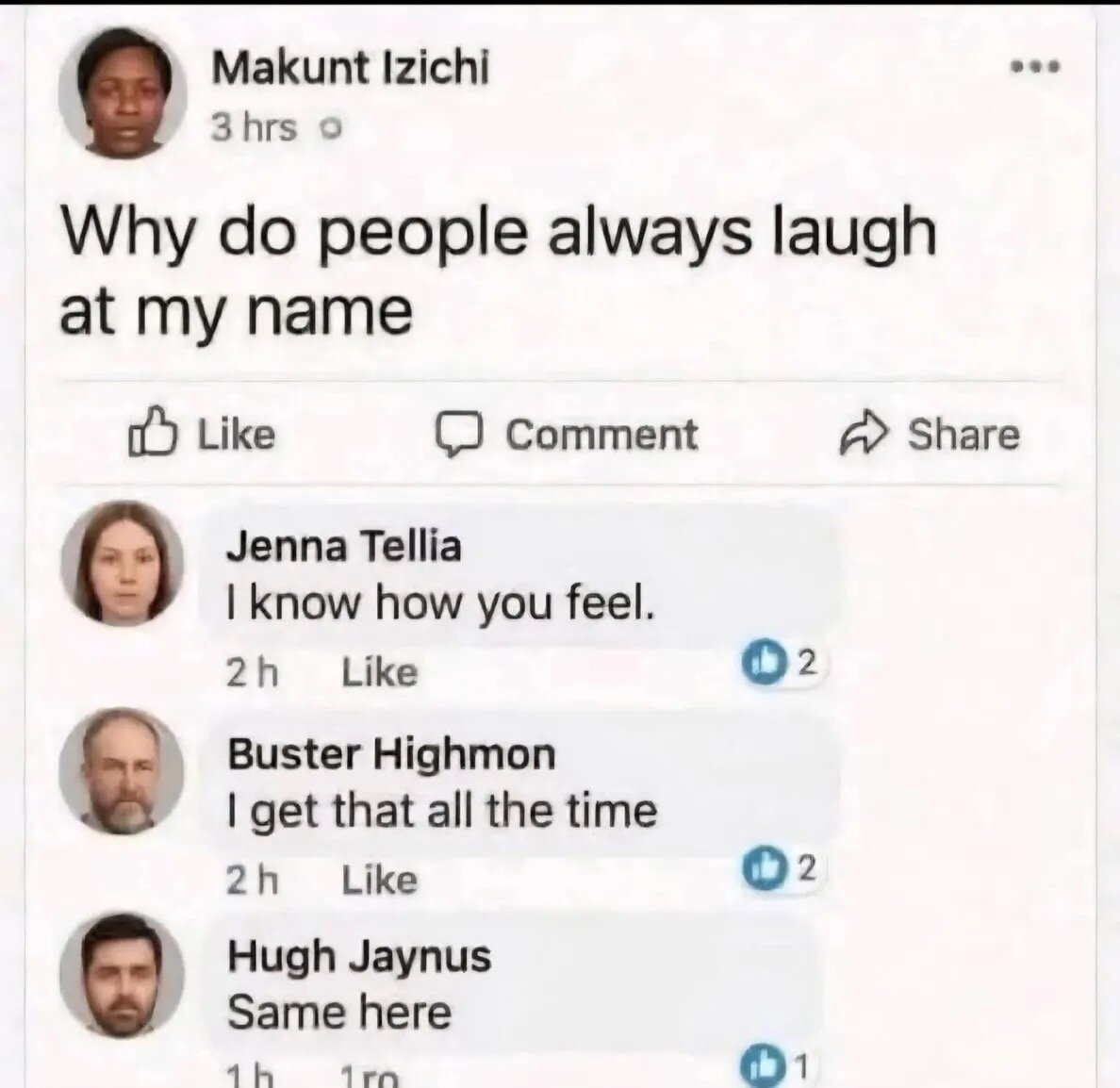
Task: View Jenna Tellia's profile
Action: (344, 546)
